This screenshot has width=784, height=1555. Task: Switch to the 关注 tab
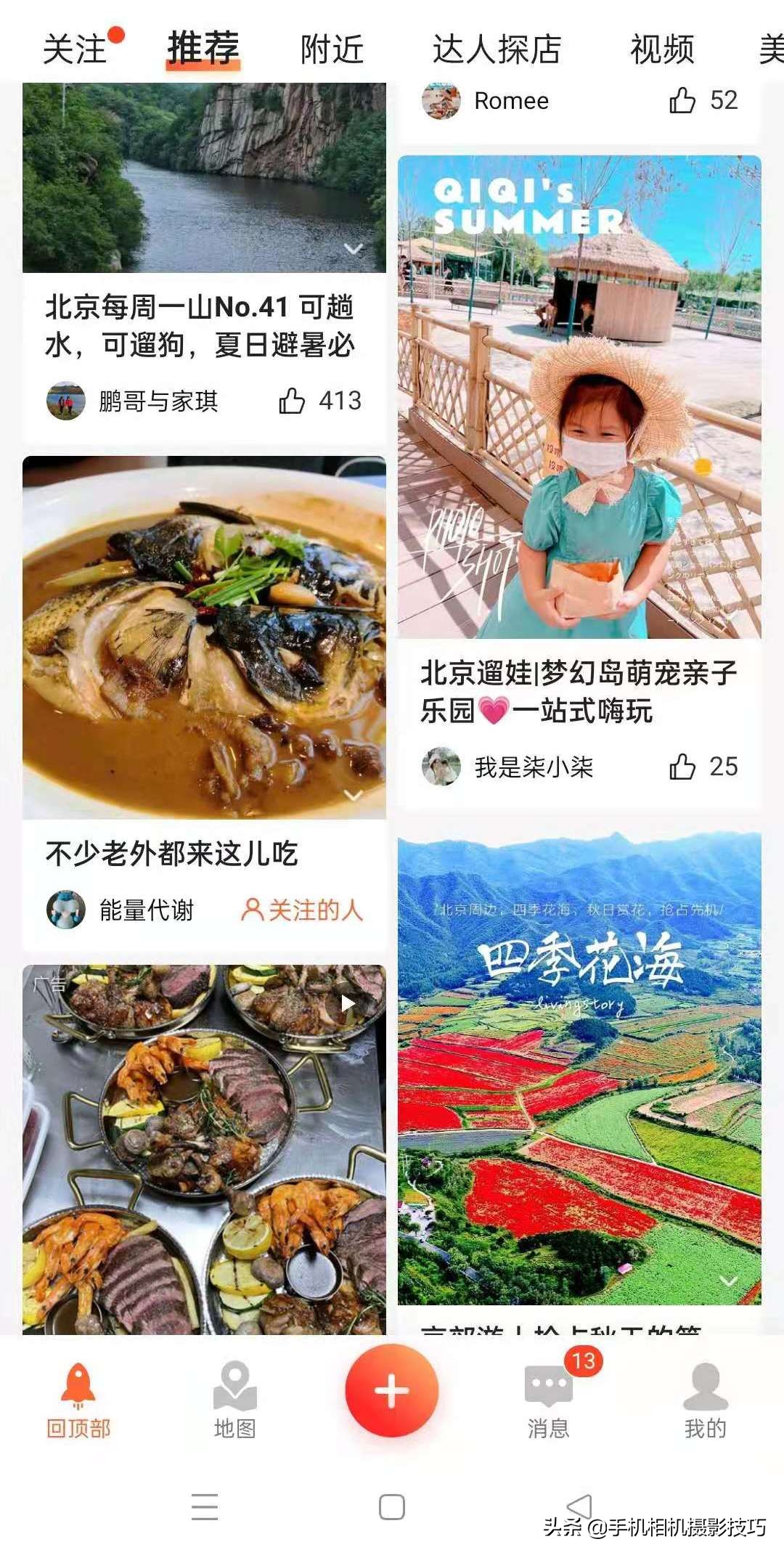pos(75,50)
